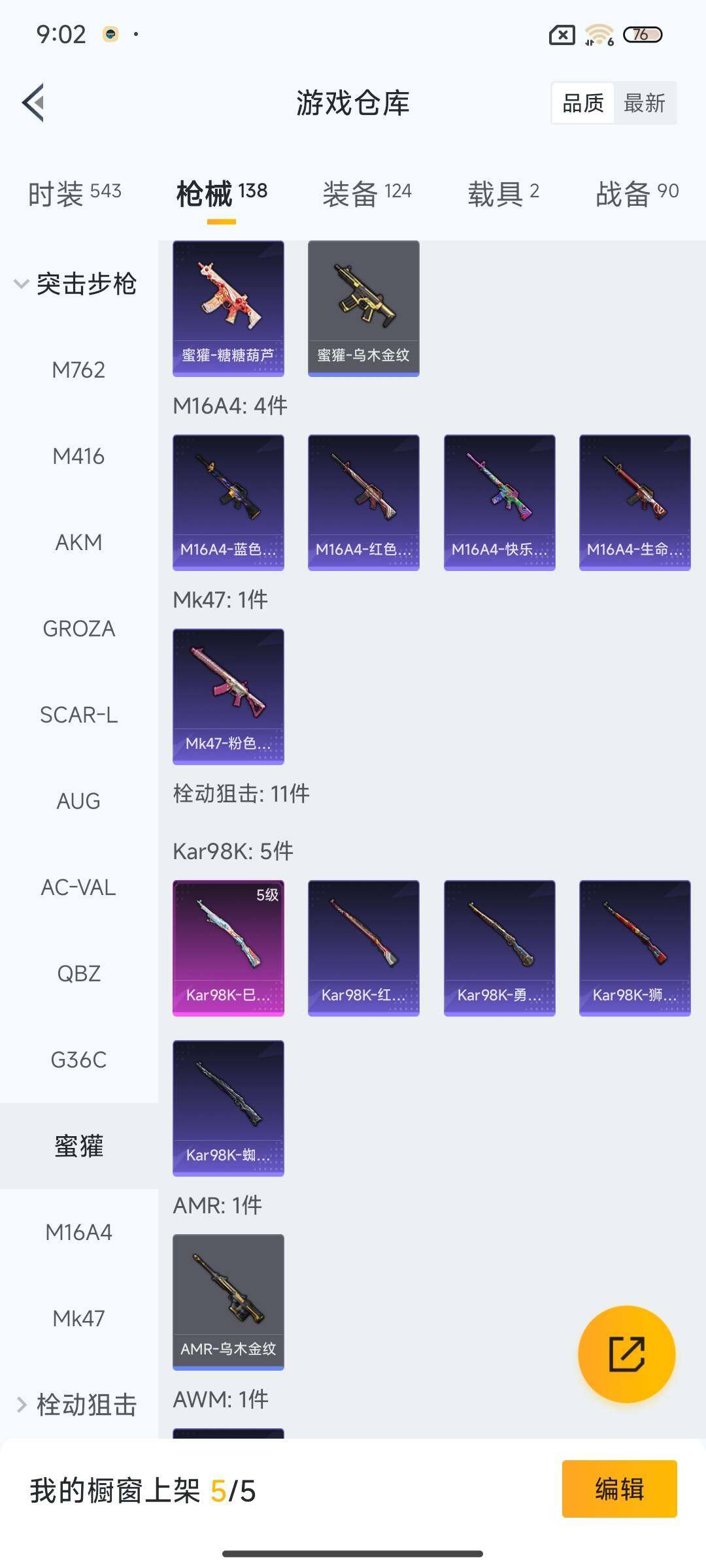Select 蜜獾 in the sidebar
This screenshot has width=706, height=1568.
coord(78,1147)
